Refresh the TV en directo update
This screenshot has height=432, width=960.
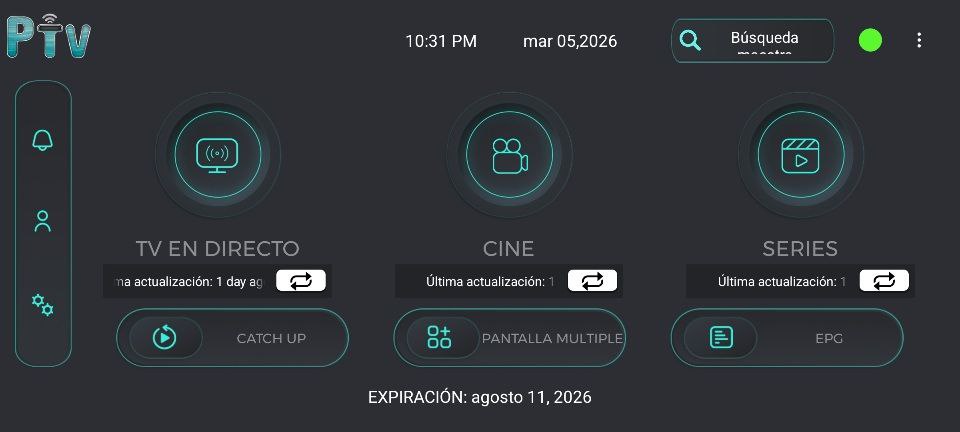pos(301,281)
